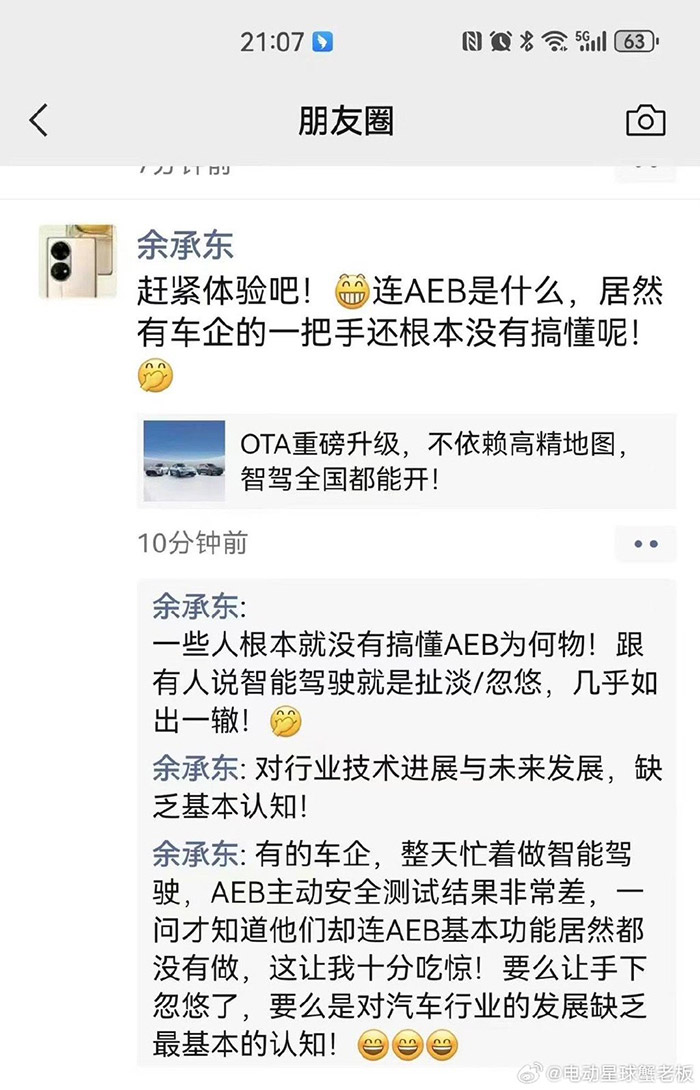Open the camera to post a moment

pyautogui.click(x=645, y=120)
